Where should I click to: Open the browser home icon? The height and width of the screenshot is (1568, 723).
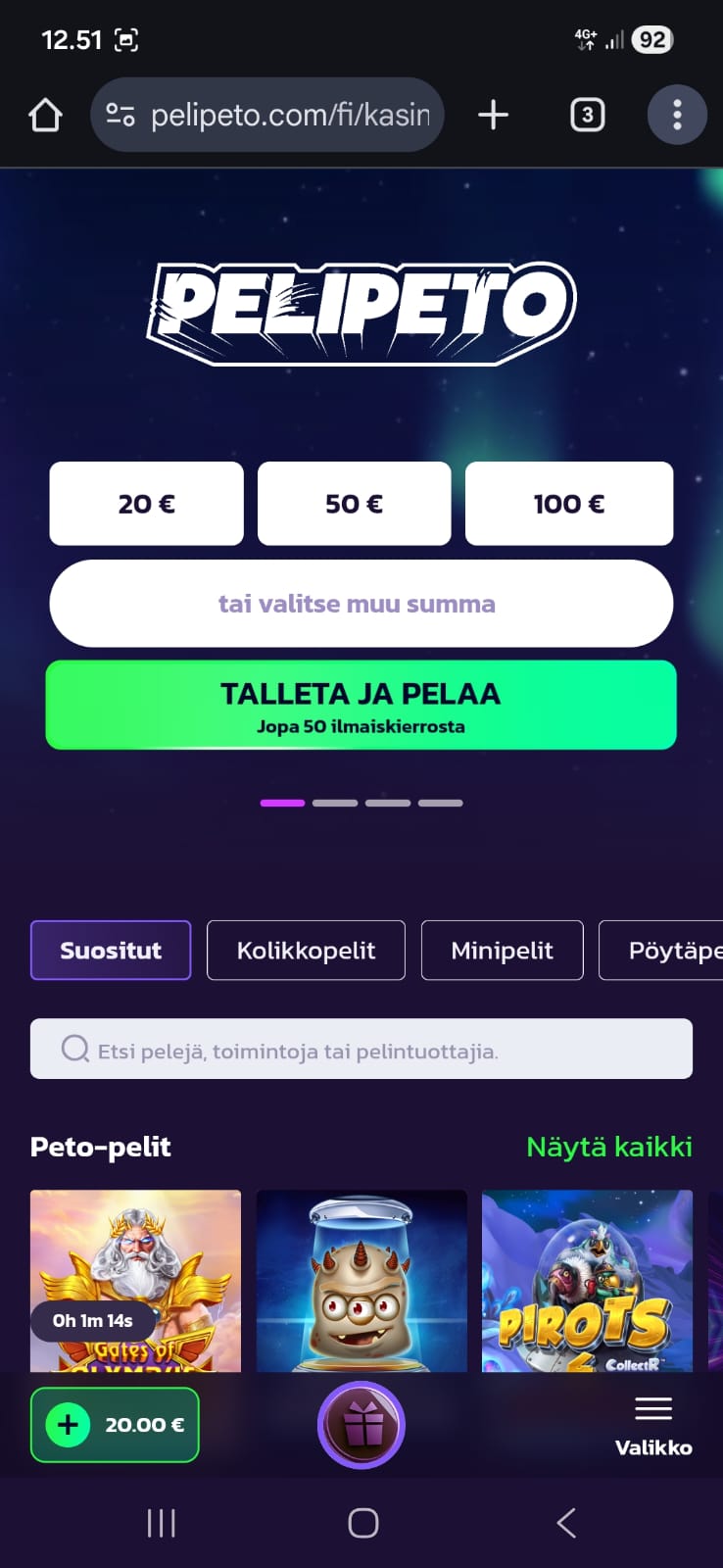pyautogui.click(x=44, y=114)
